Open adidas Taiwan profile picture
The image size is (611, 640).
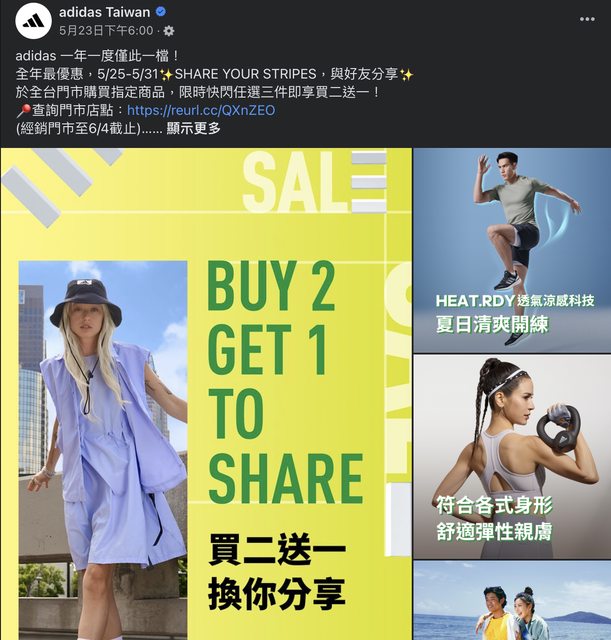34,21
